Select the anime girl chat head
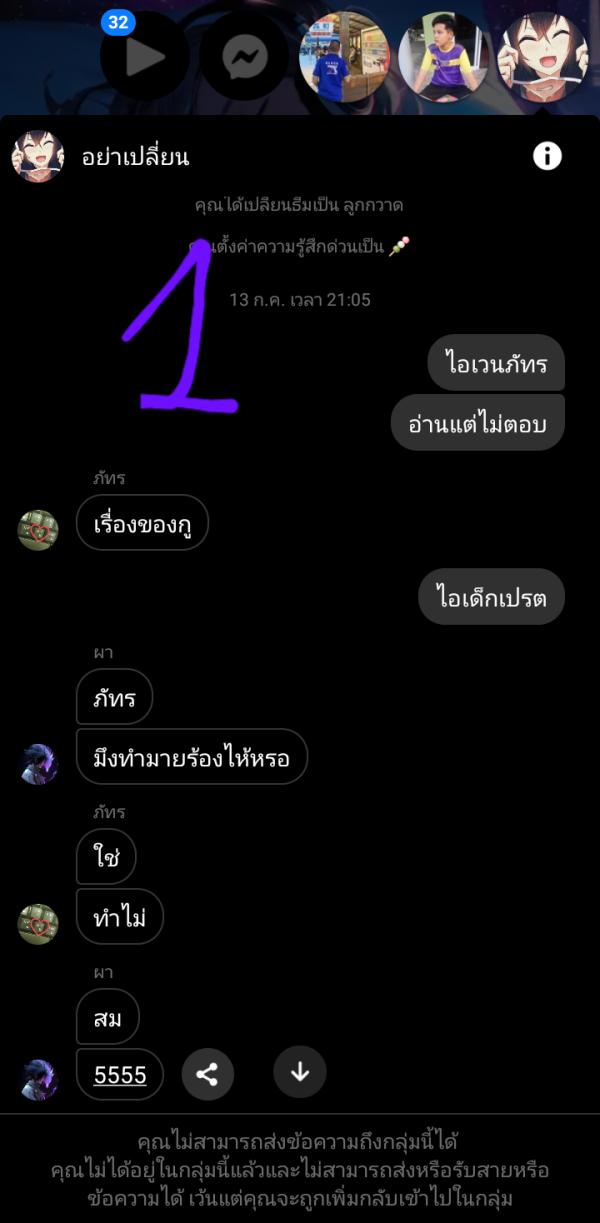Screen dimensions: 600x1223 pyautogui.click(x=542, y=57)
